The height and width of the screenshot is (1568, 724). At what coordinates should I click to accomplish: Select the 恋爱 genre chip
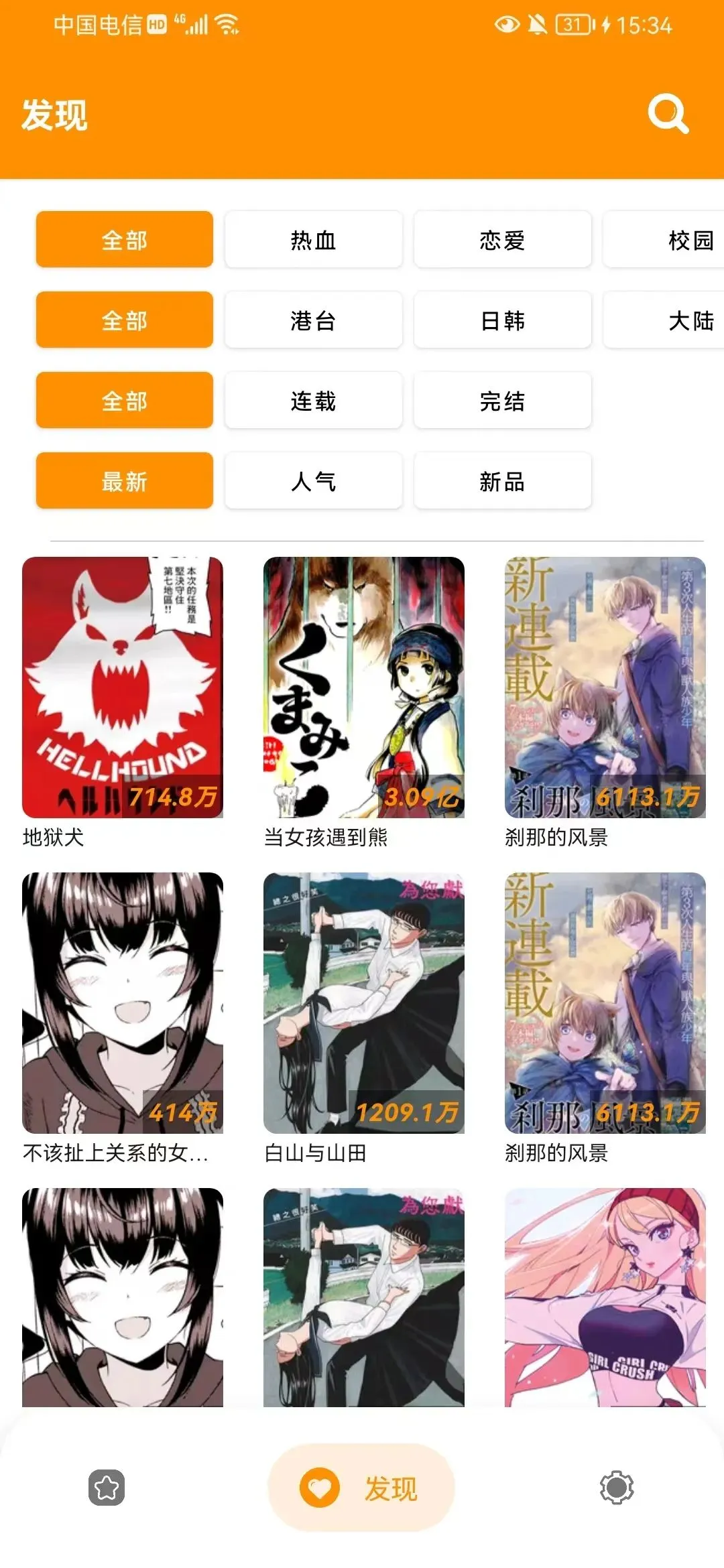502,240
